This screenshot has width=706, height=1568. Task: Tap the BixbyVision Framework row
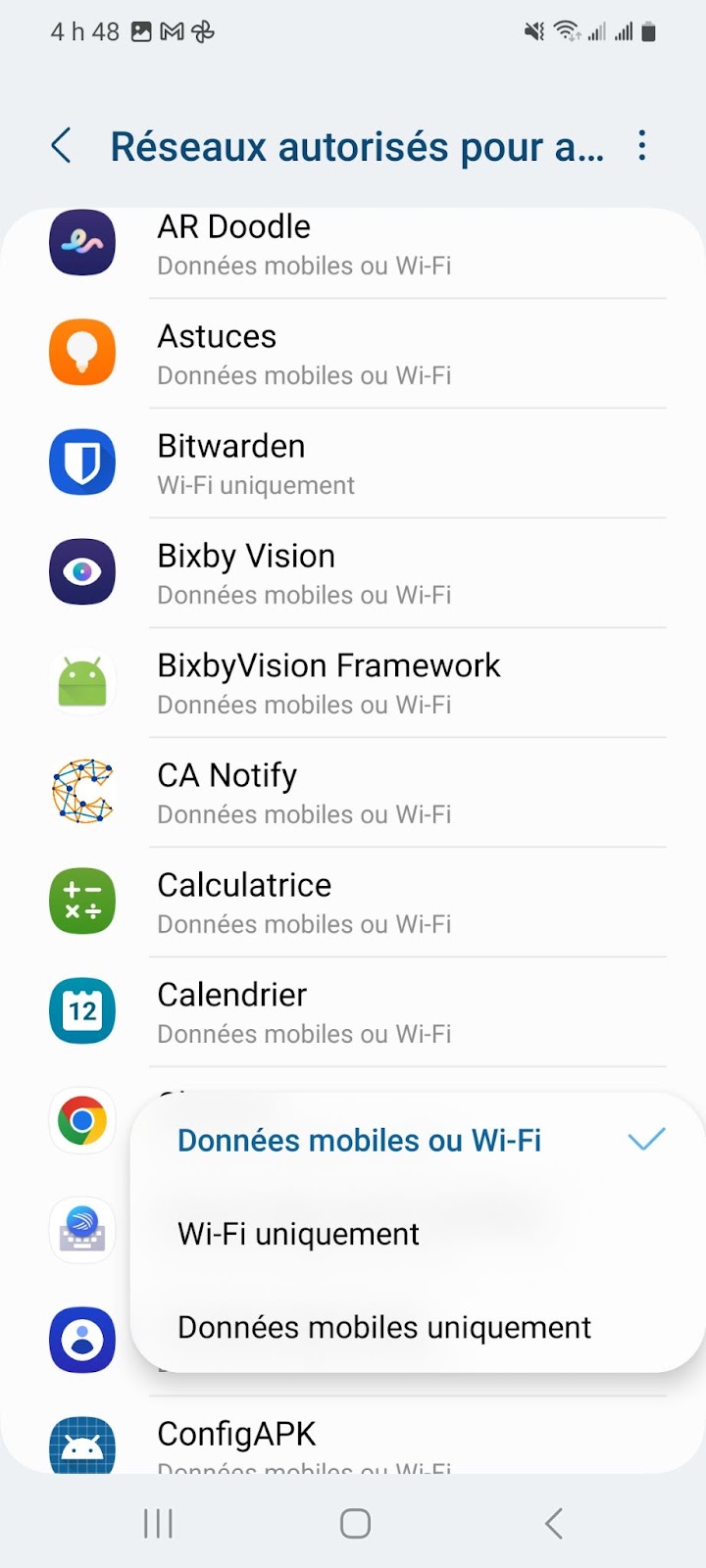click(353, 683)
